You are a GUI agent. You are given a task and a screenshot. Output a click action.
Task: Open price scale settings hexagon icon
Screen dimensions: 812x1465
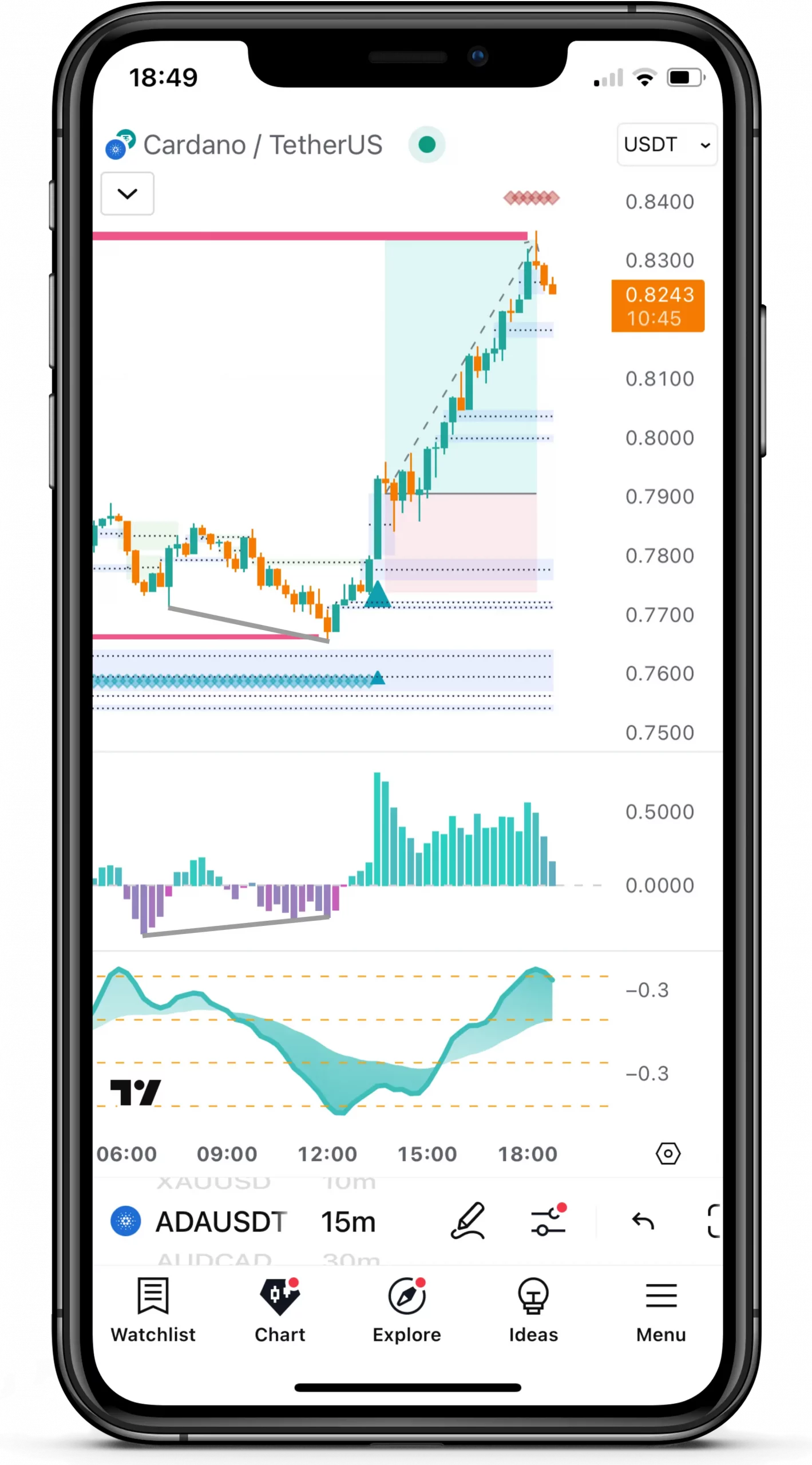point(668,1154)
